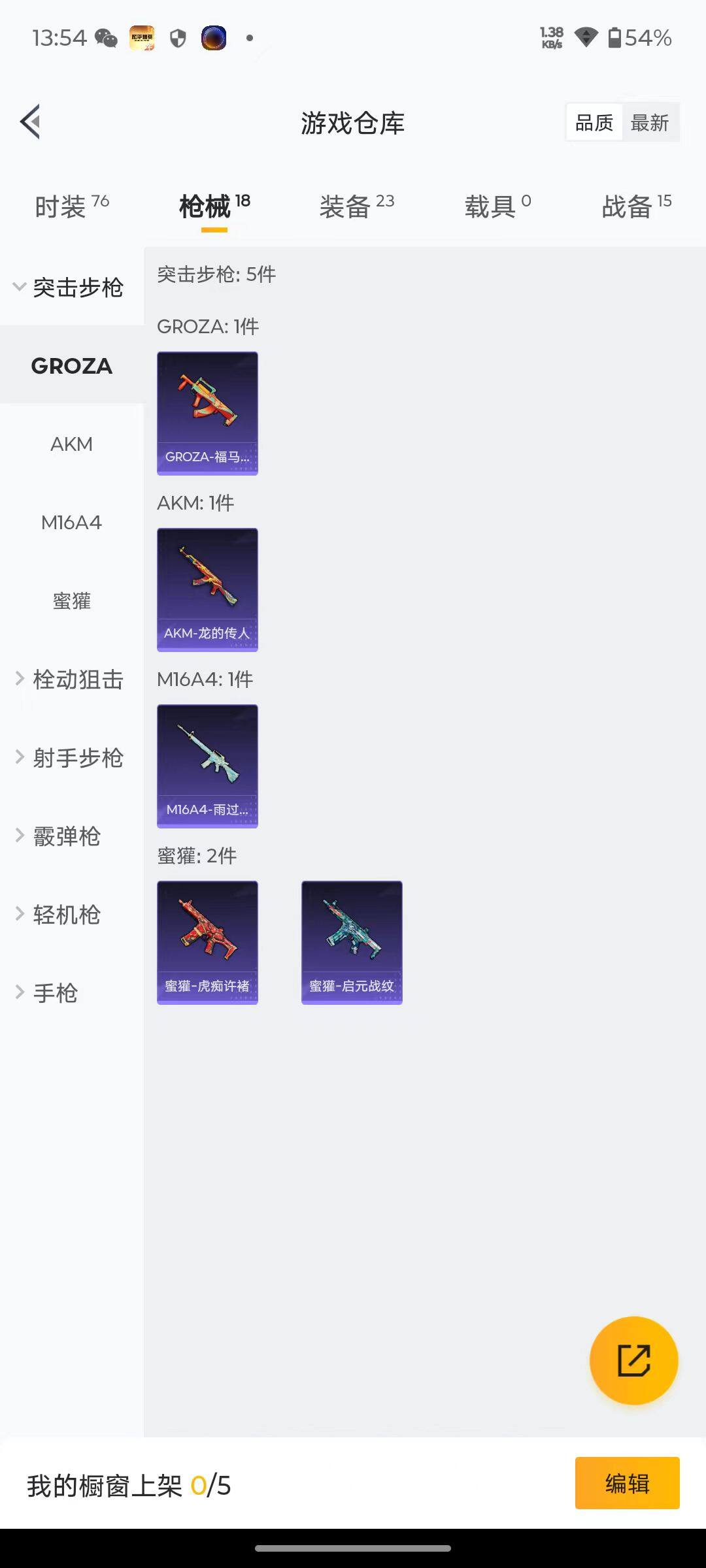This screenshot has width=706, height=1568.
Task: Switch sorting to 品质
Action: coord(592,122)
